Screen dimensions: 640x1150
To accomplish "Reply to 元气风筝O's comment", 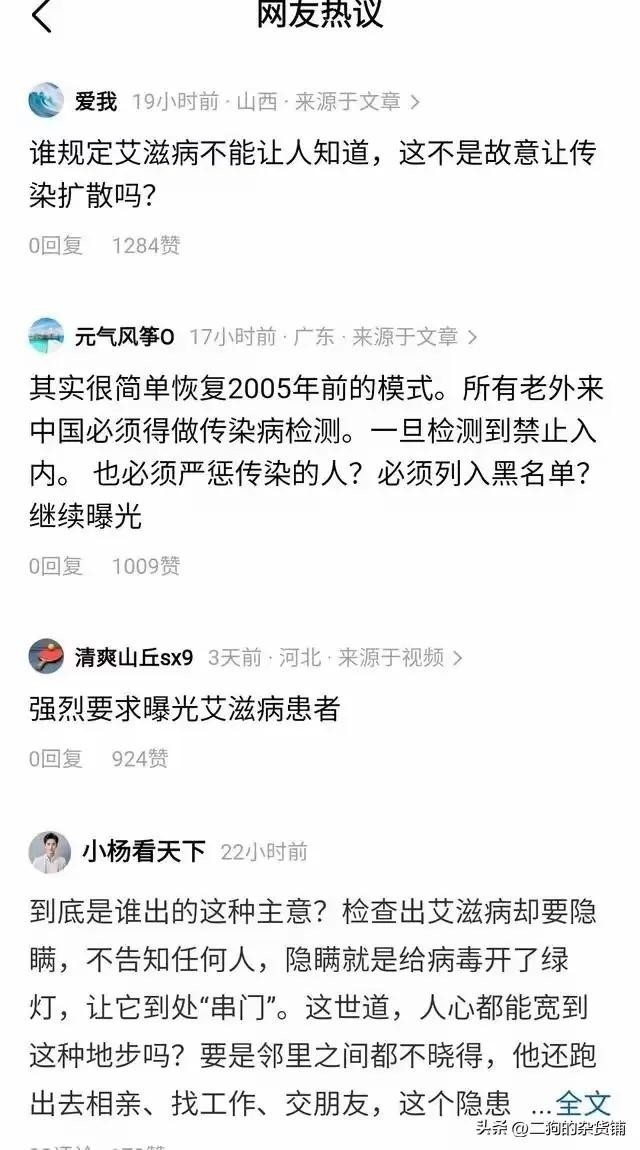I will coord(56,566).
